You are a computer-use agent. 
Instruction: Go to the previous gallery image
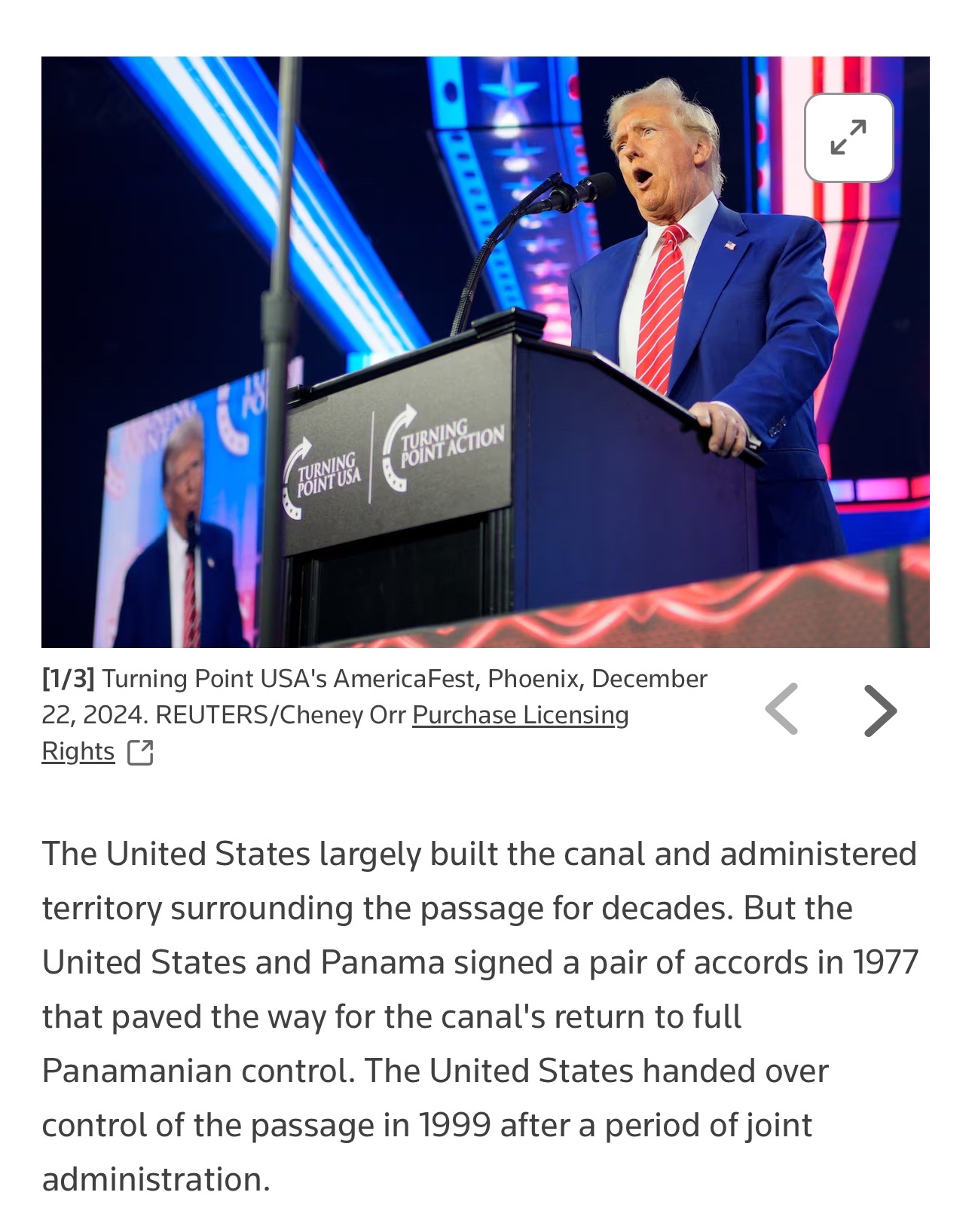point(781,709)
